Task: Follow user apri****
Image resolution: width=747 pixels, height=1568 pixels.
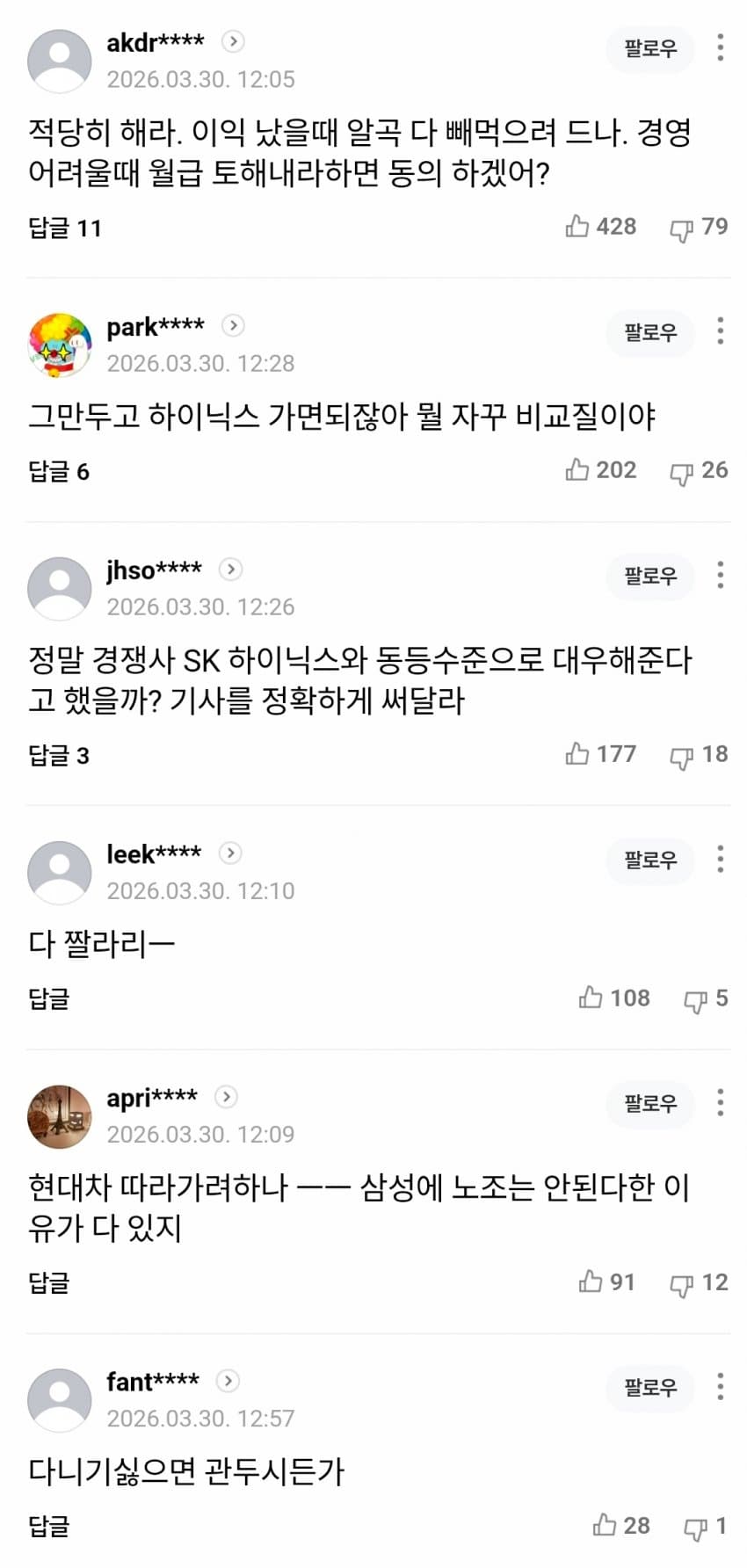Action: coord(650,1103)
